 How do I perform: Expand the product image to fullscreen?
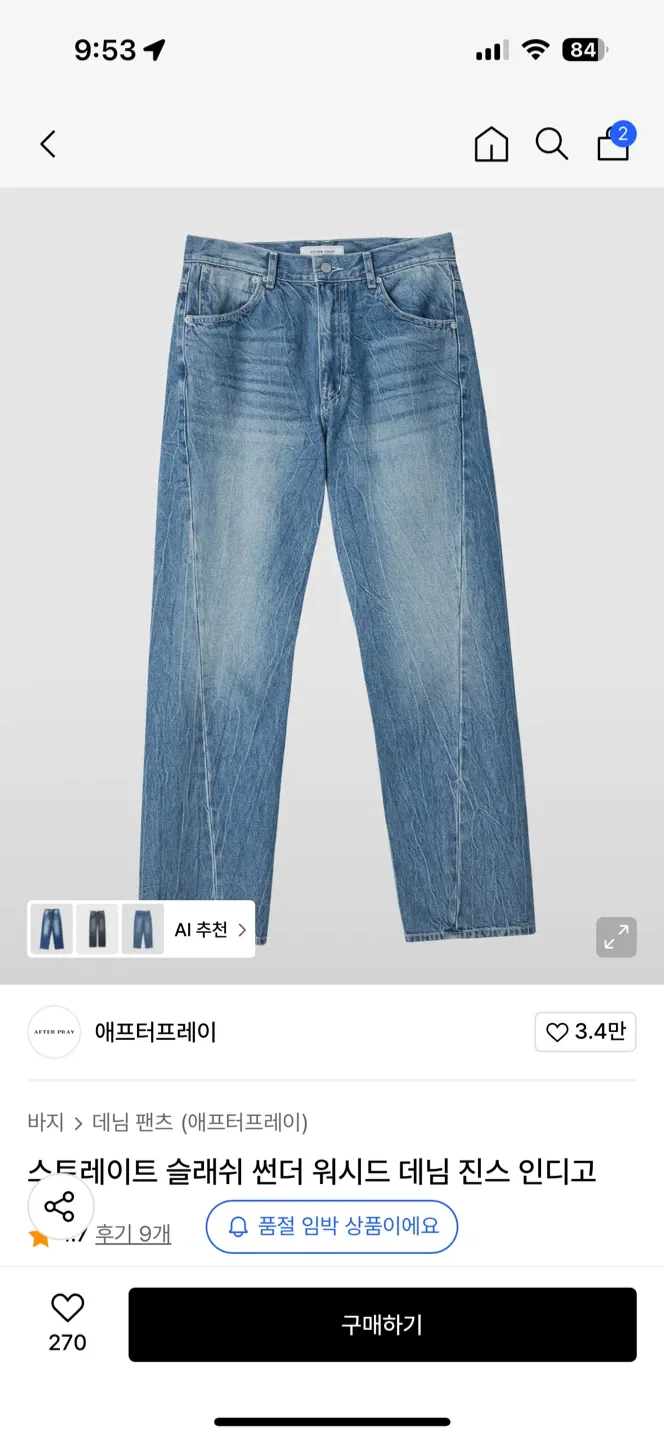coord(616,937)
